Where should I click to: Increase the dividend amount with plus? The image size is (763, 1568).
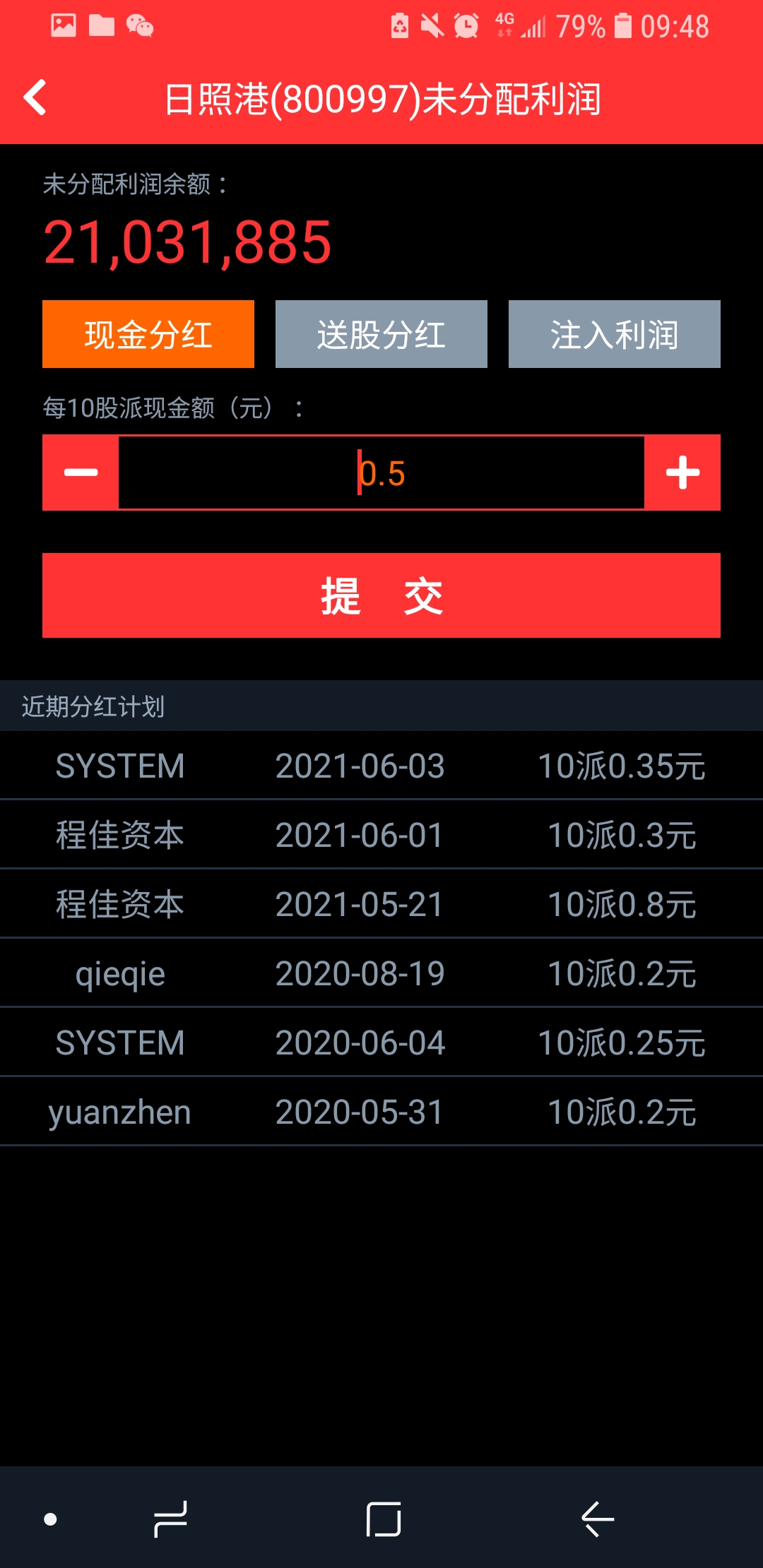682,473
